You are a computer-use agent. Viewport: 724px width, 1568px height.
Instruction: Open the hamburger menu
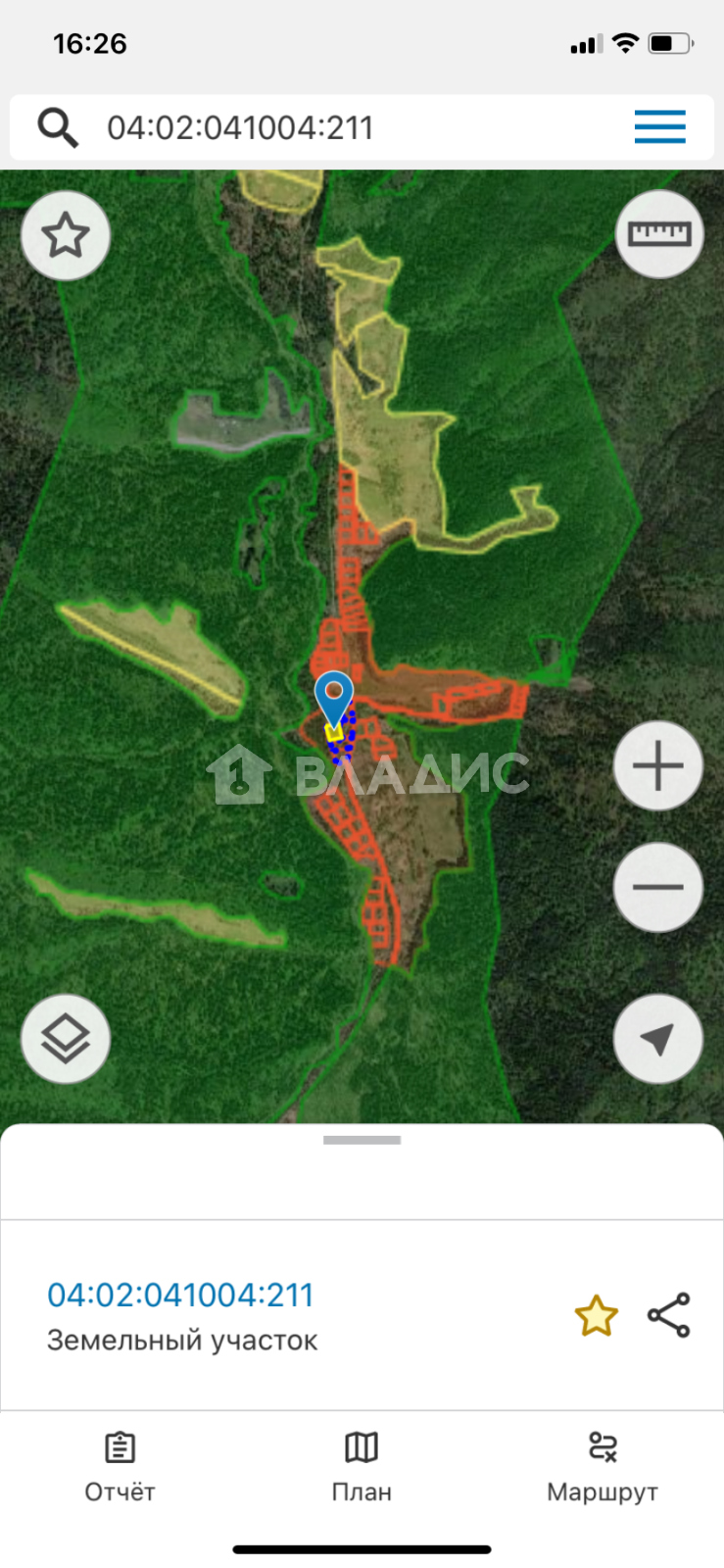pos(659,127)
